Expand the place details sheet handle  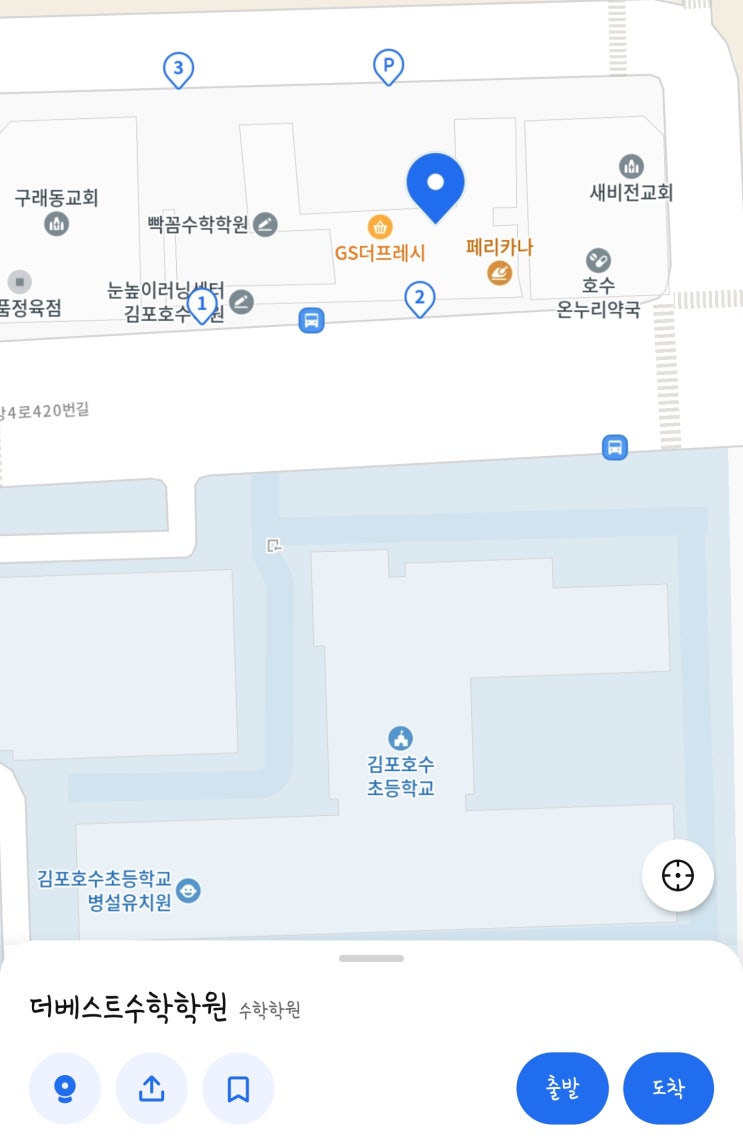pos(371,958)
